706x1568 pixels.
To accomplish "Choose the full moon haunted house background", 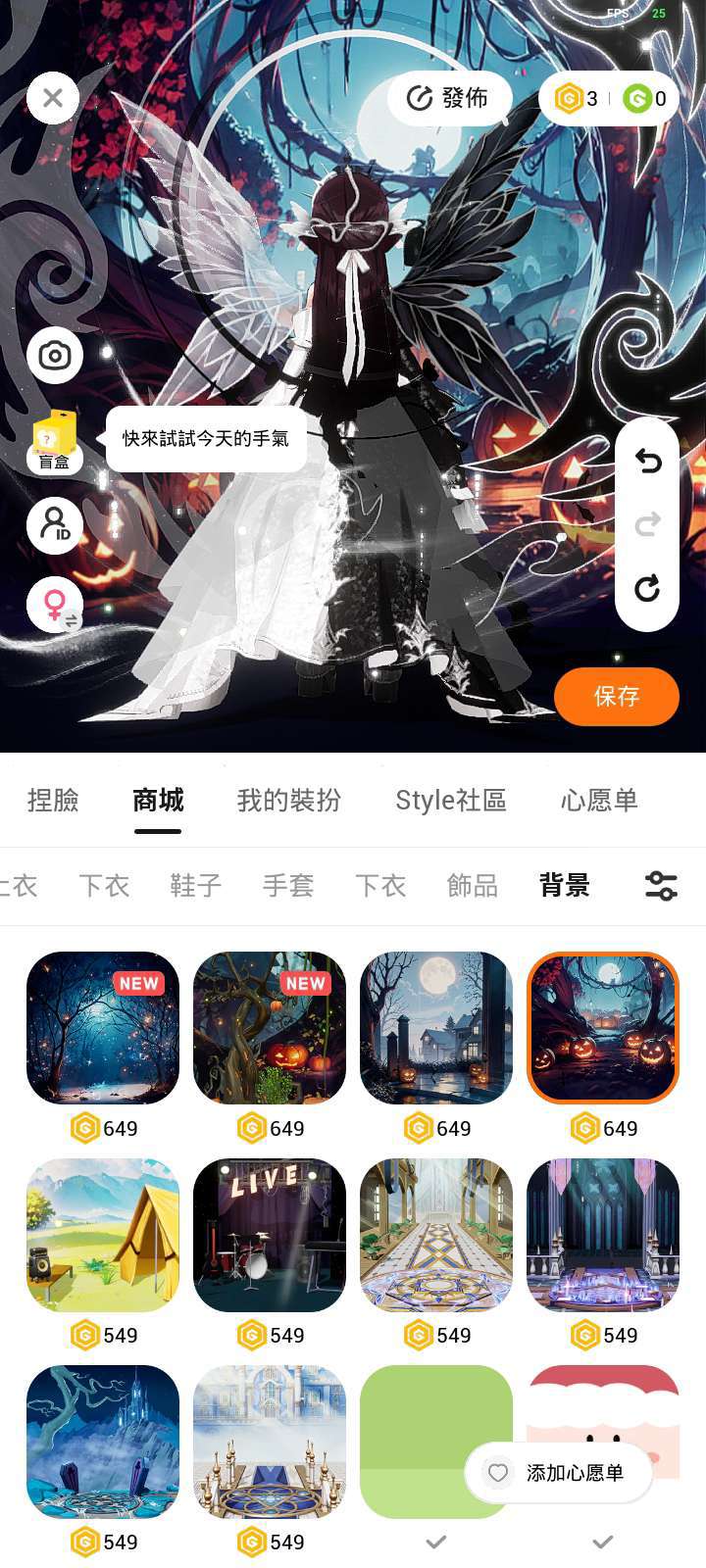I will [436, 1028].
